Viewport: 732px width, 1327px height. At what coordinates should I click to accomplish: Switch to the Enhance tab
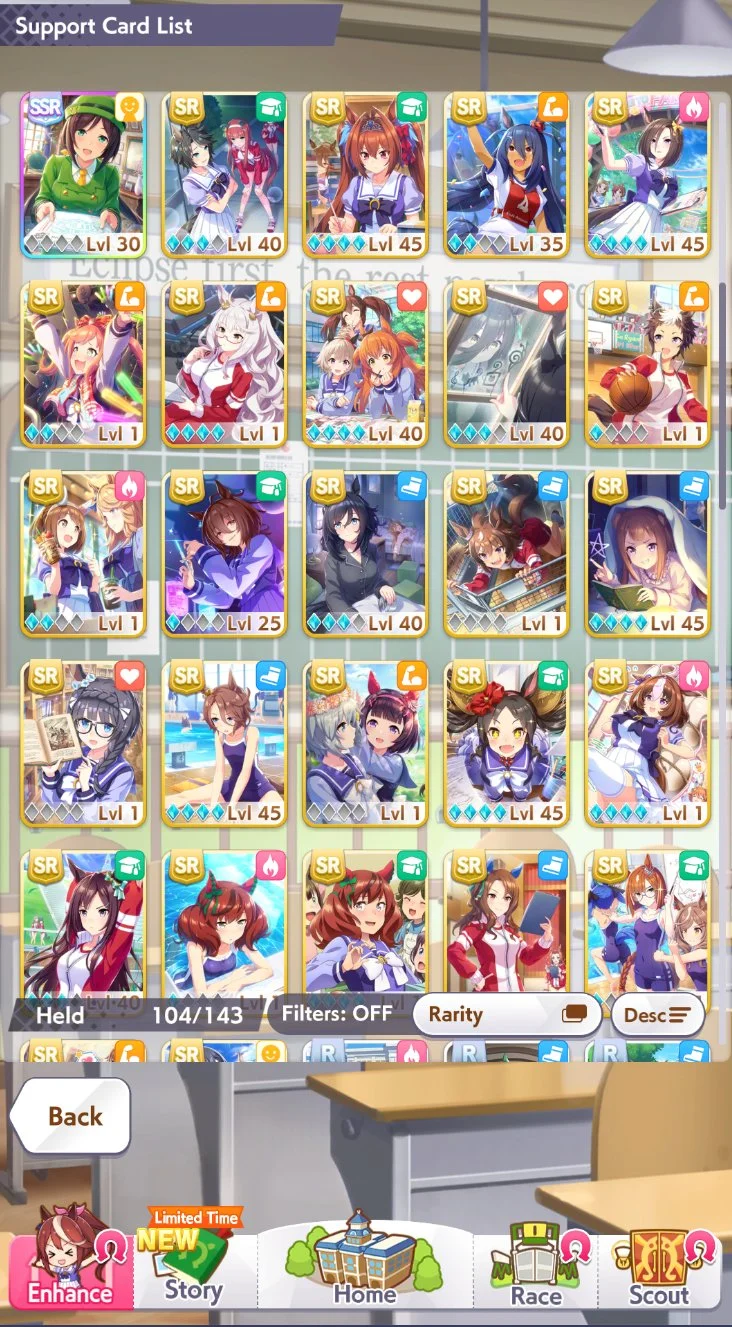[69, 1268]
